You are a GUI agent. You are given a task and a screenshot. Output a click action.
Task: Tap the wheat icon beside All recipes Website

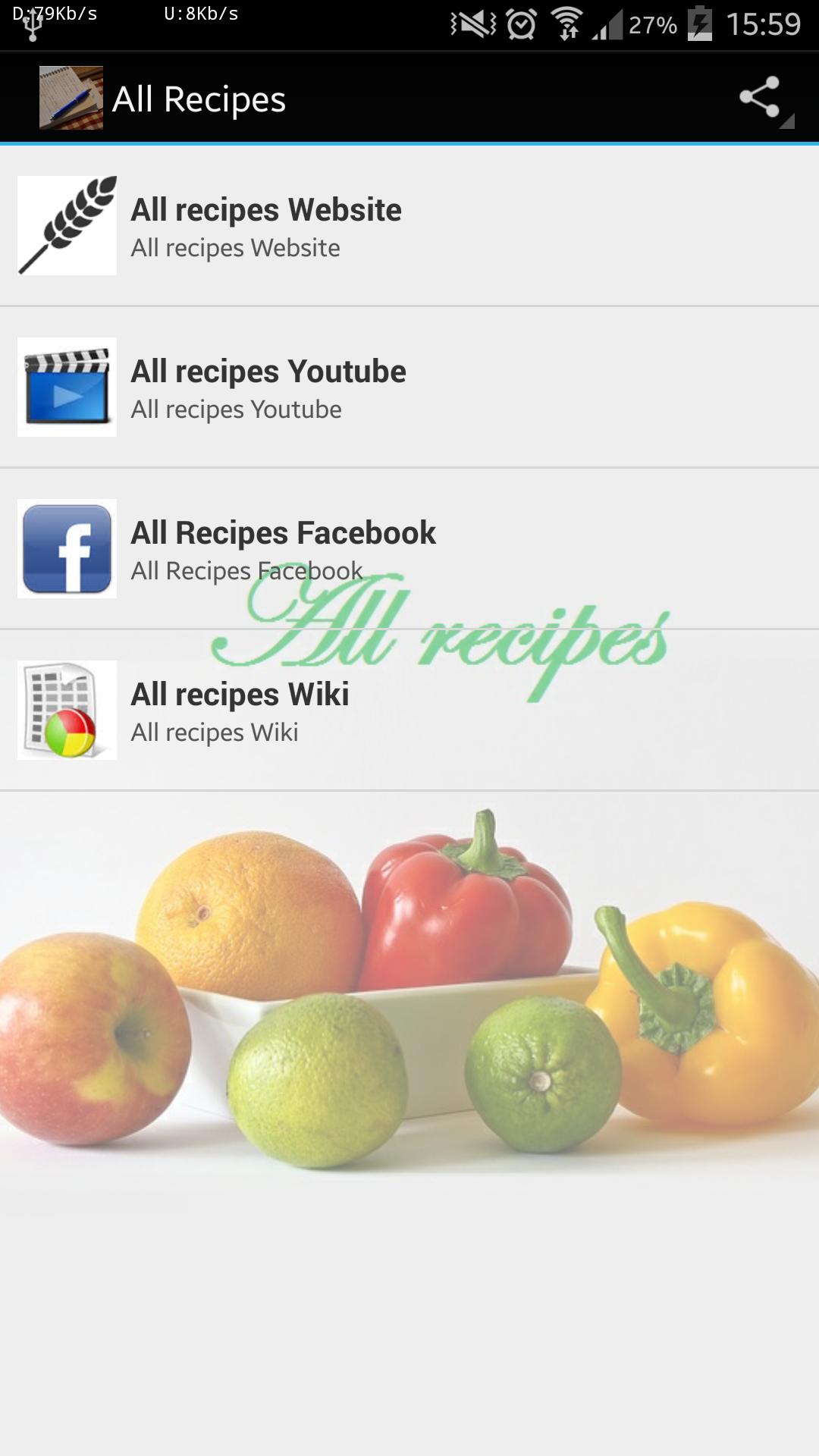(x=67, y=224)
